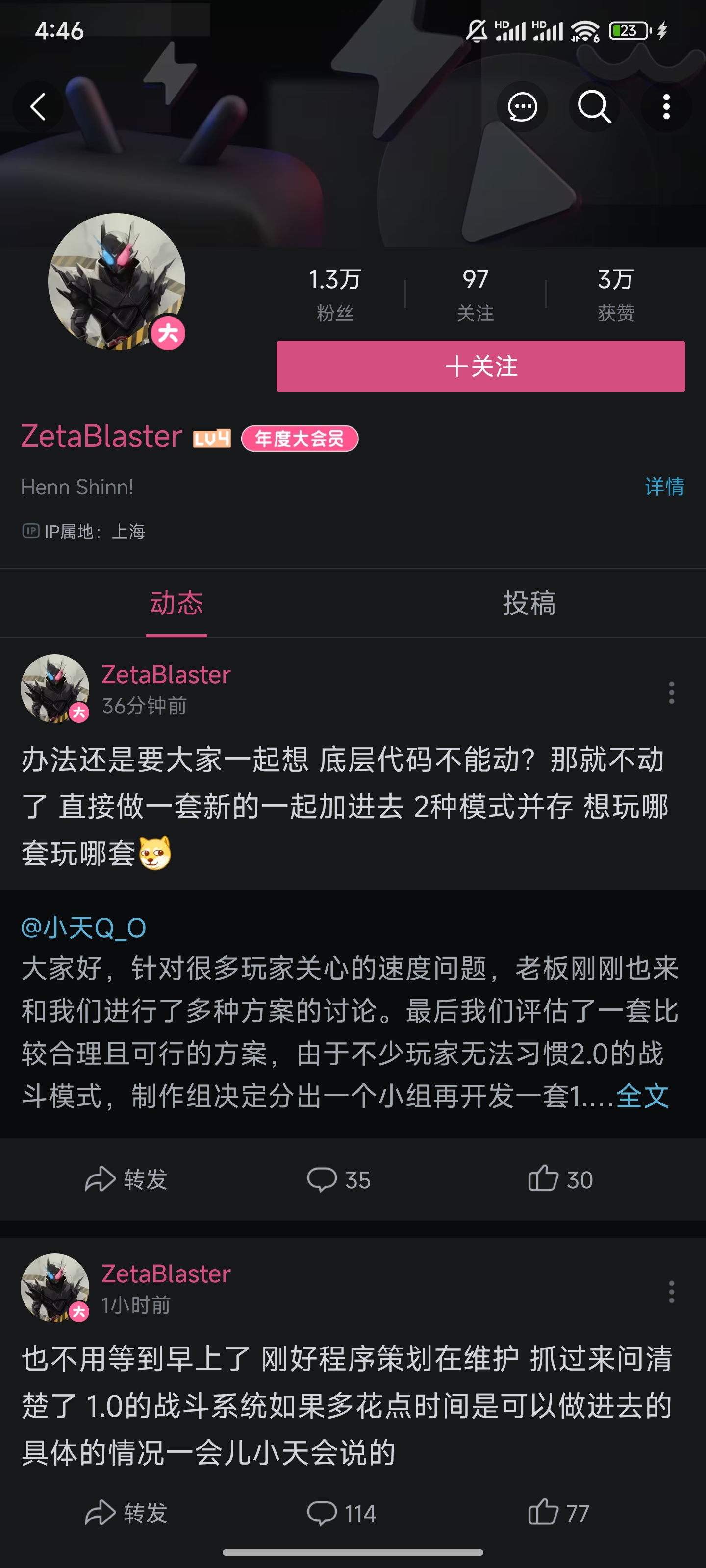Open the 35 comments on first post
Screen dimensions: 706x1568
coord(339,1179)
